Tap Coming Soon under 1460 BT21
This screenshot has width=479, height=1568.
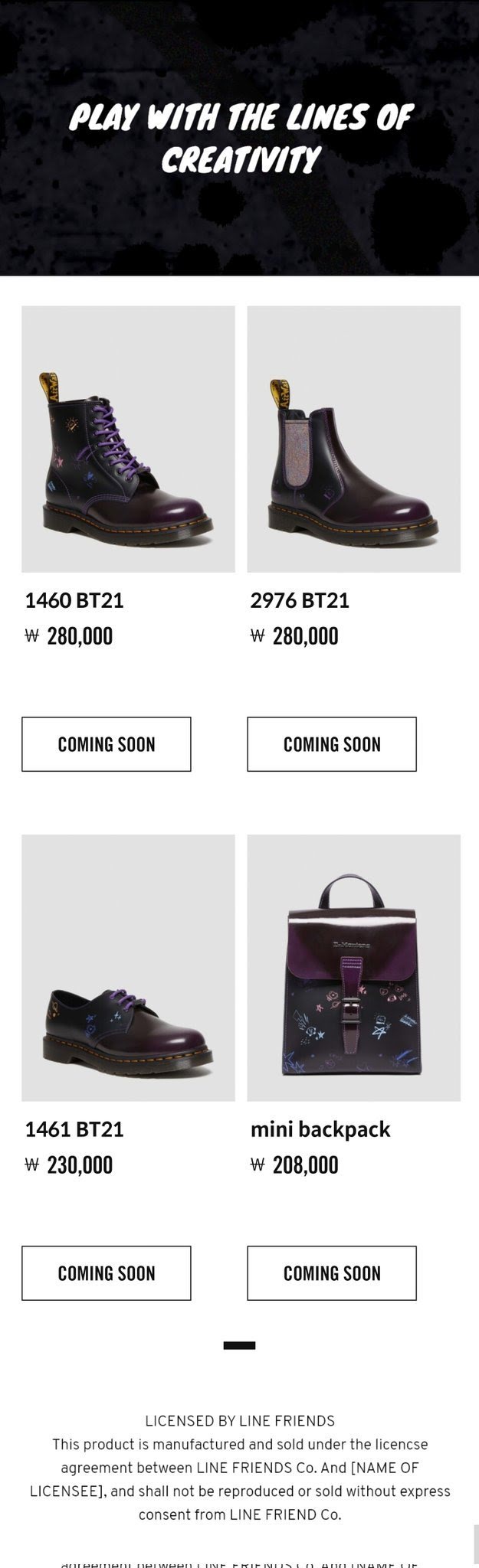(106, 743)
